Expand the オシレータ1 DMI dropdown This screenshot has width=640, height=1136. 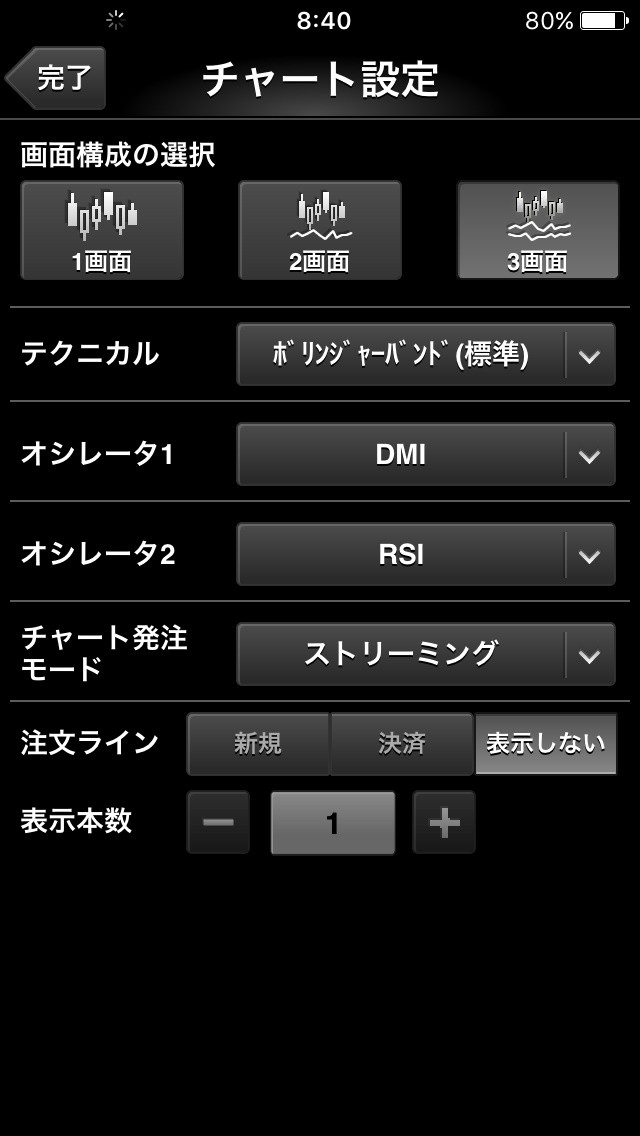pyautogui.click(x=425, y=454)
